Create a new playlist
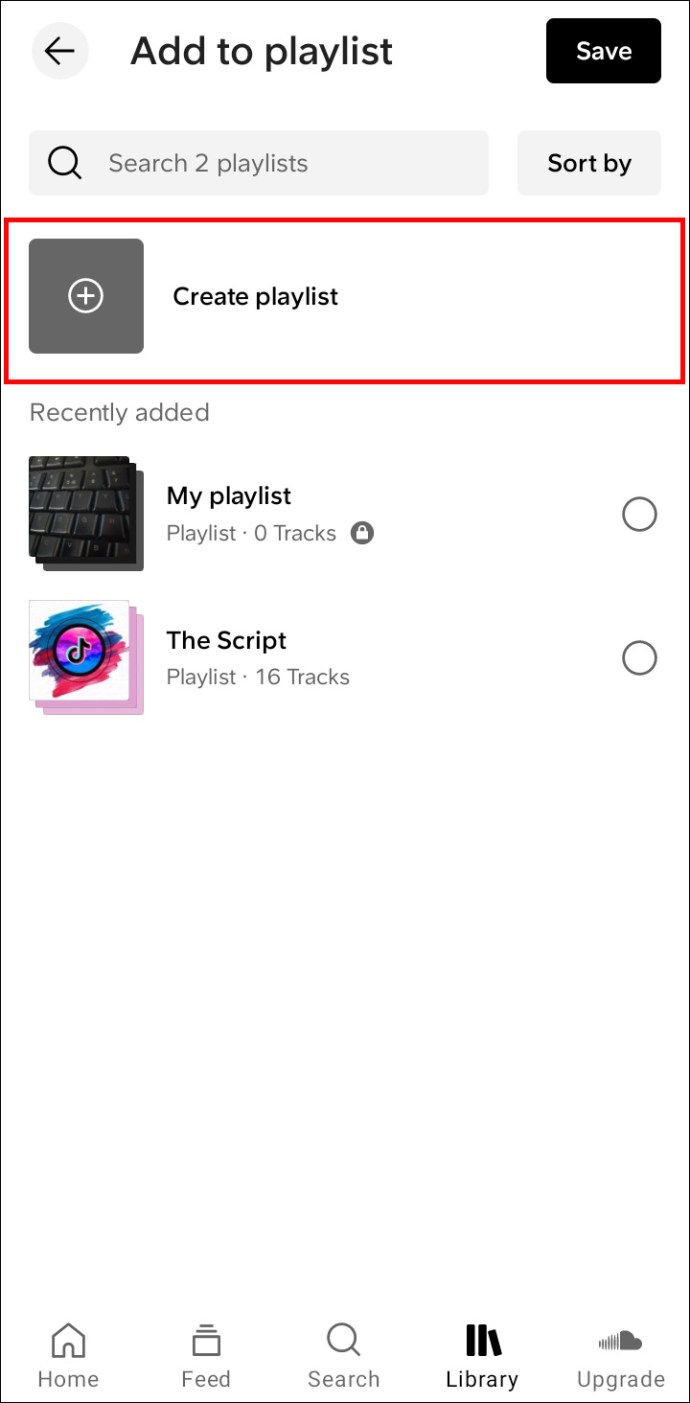Screen dimensions: 690x1403 pos(255,296)
